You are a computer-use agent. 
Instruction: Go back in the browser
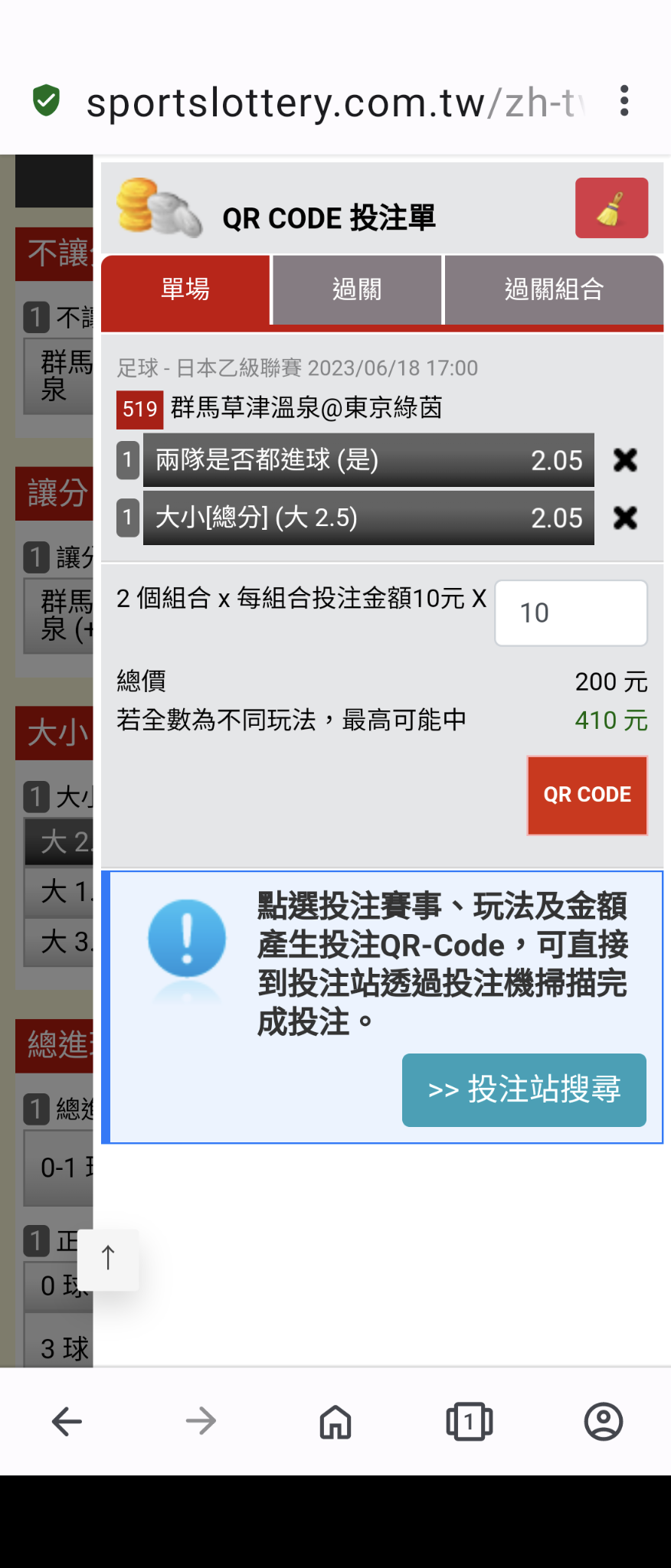67,1422
